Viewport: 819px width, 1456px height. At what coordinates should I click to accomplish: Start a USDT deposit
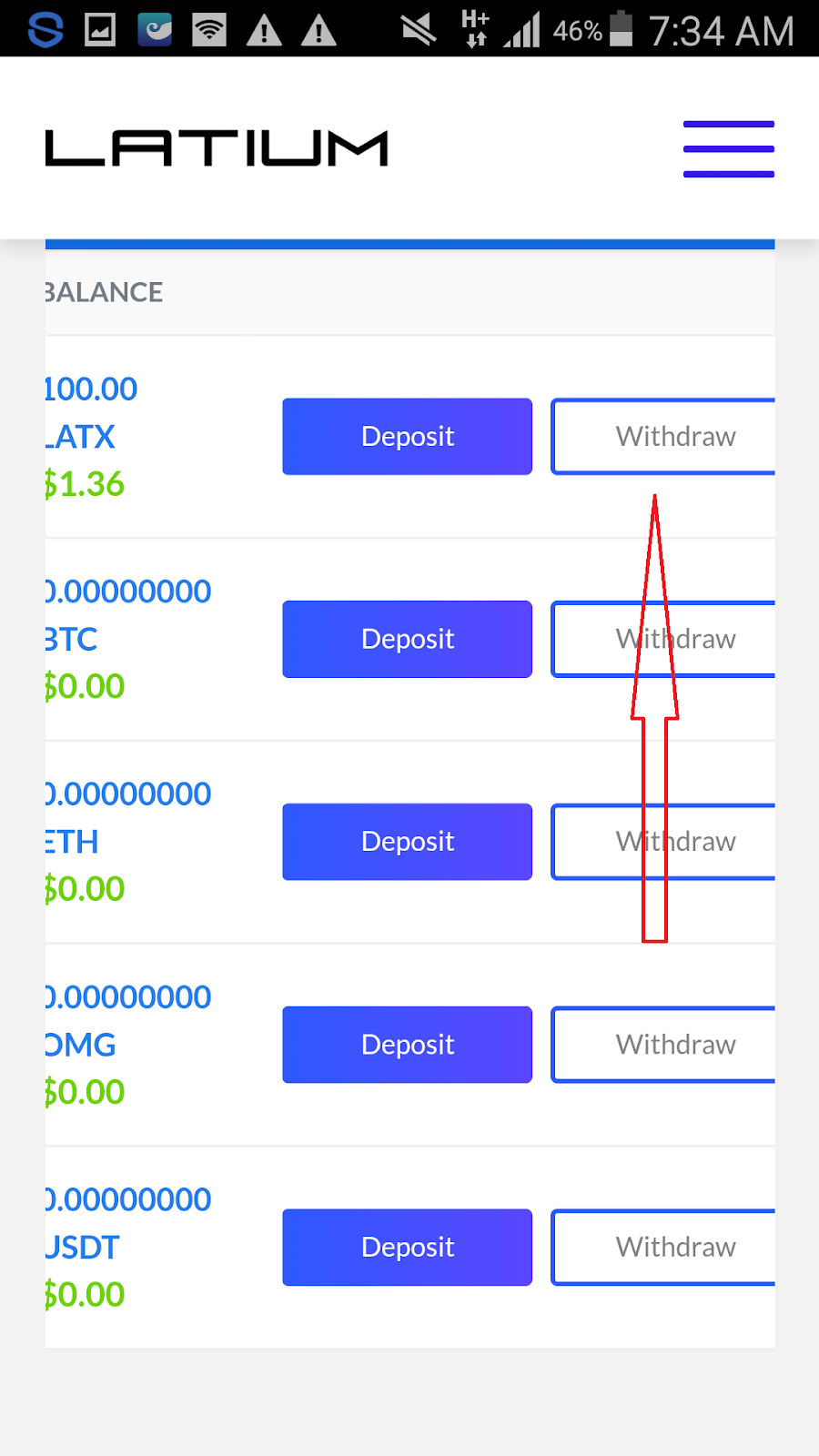coord(407,1247)
